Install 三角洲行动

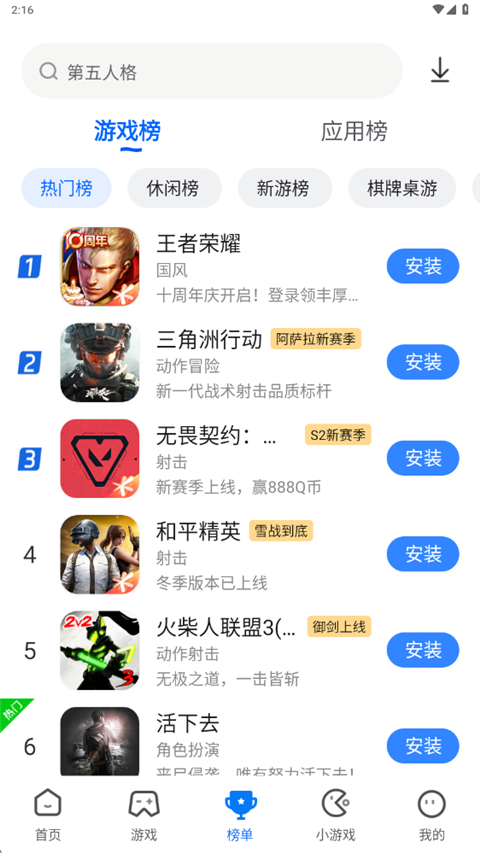pos(423,362)
